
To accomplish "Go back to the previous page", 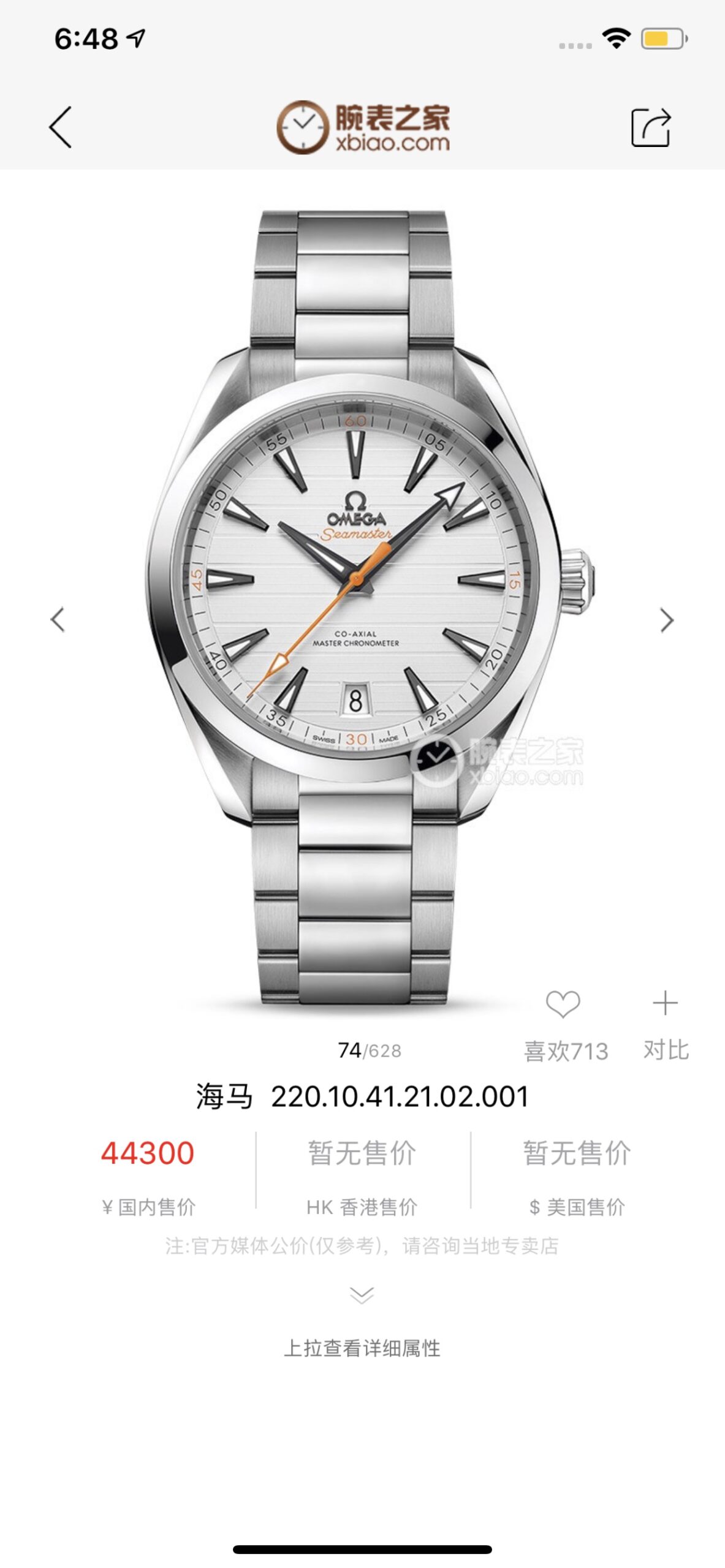I will point(60,127).
